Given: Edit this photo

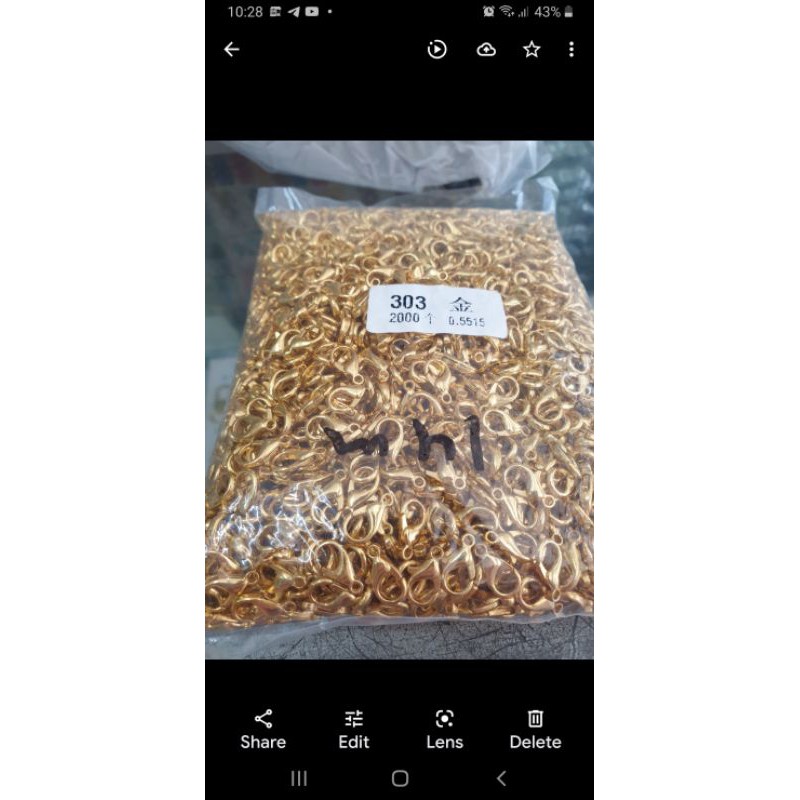Looking at the screenshot, I should 354,729.
